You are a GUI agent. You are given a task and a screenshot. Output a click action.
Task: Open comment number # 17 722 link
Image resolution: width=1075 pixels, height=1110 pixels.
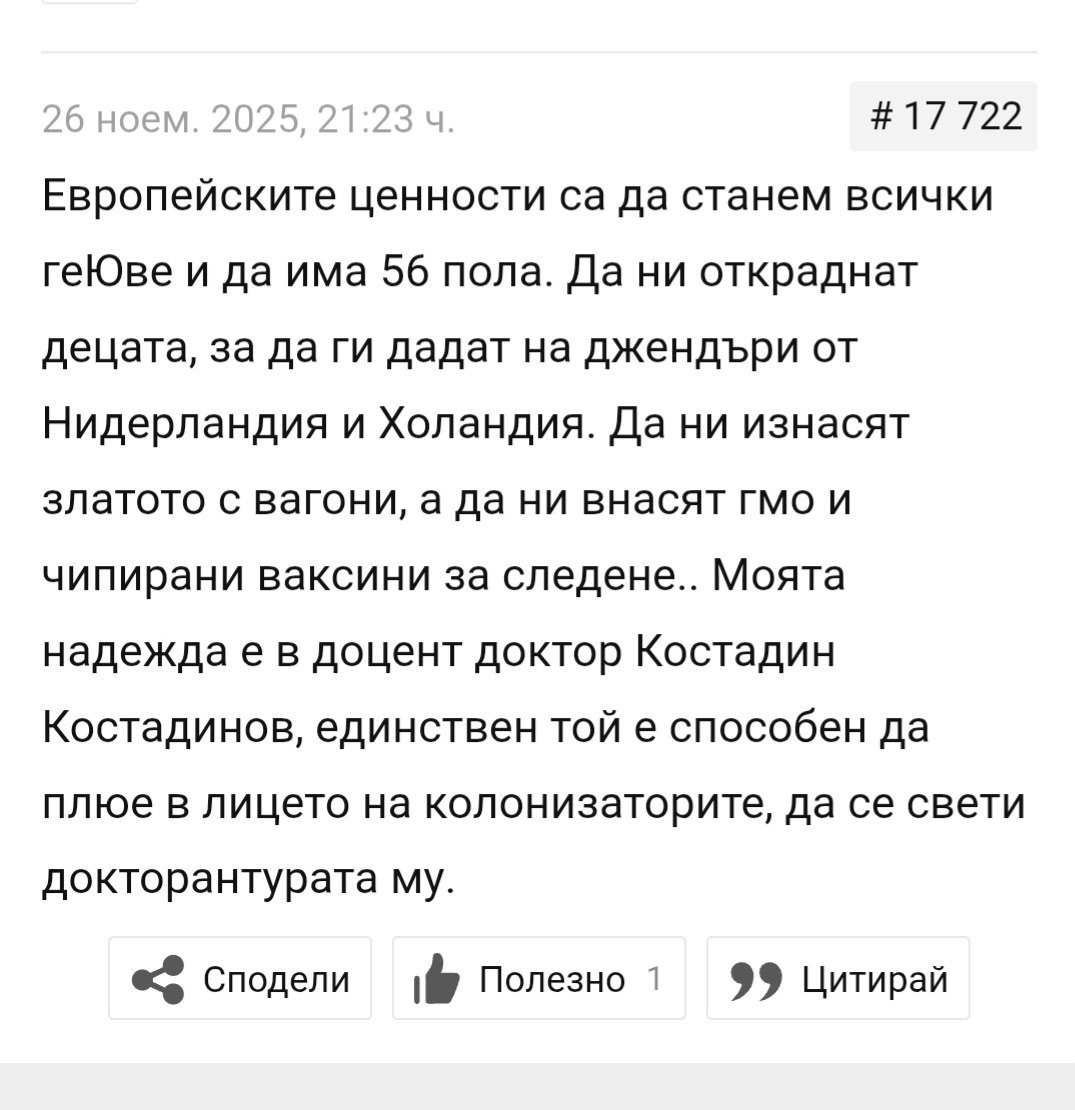[x=943, y=117]
